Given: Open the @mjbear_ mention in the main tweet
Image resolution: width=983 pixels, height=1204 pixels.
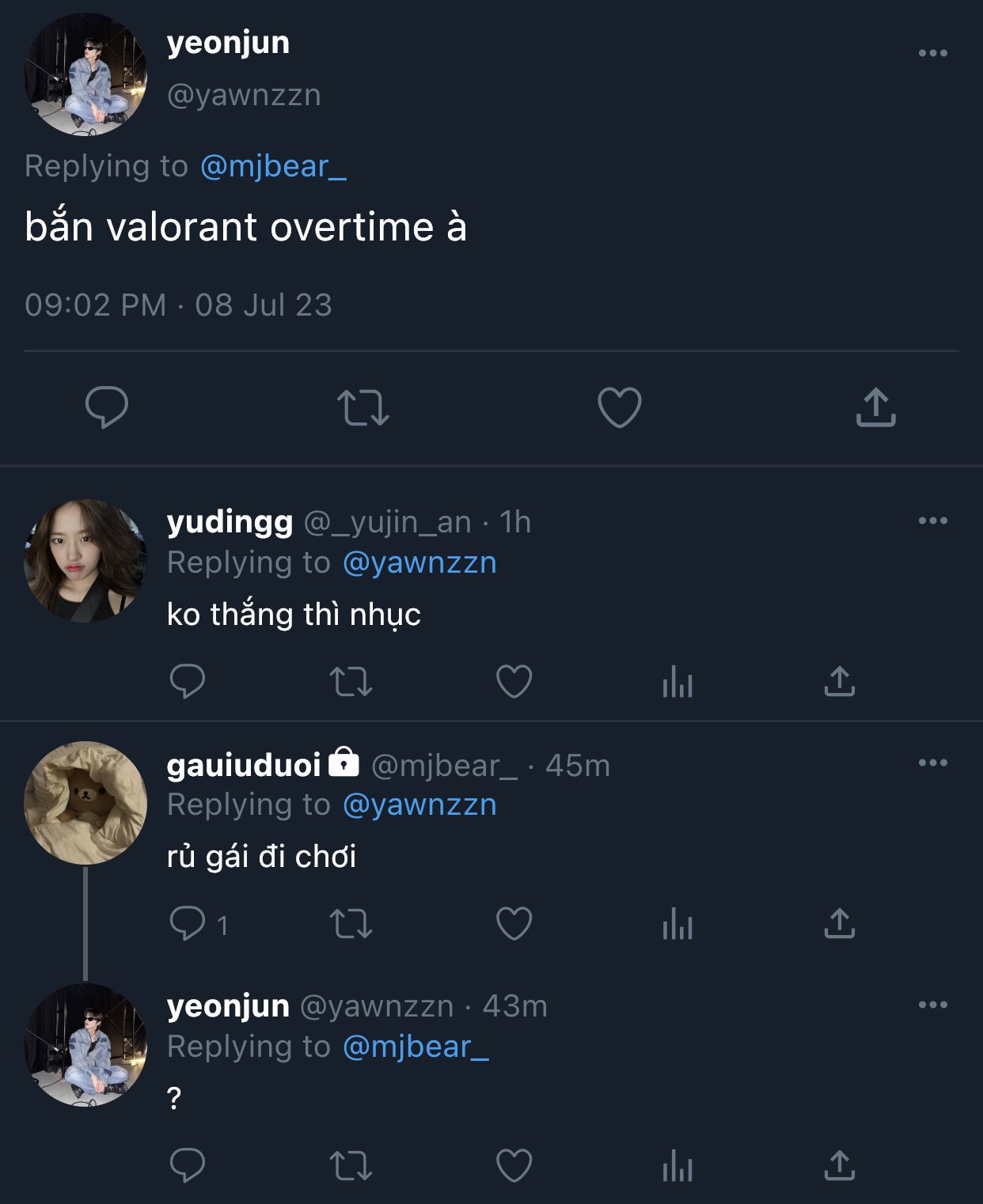Looking at the screenshot, I should pos(273,166).
